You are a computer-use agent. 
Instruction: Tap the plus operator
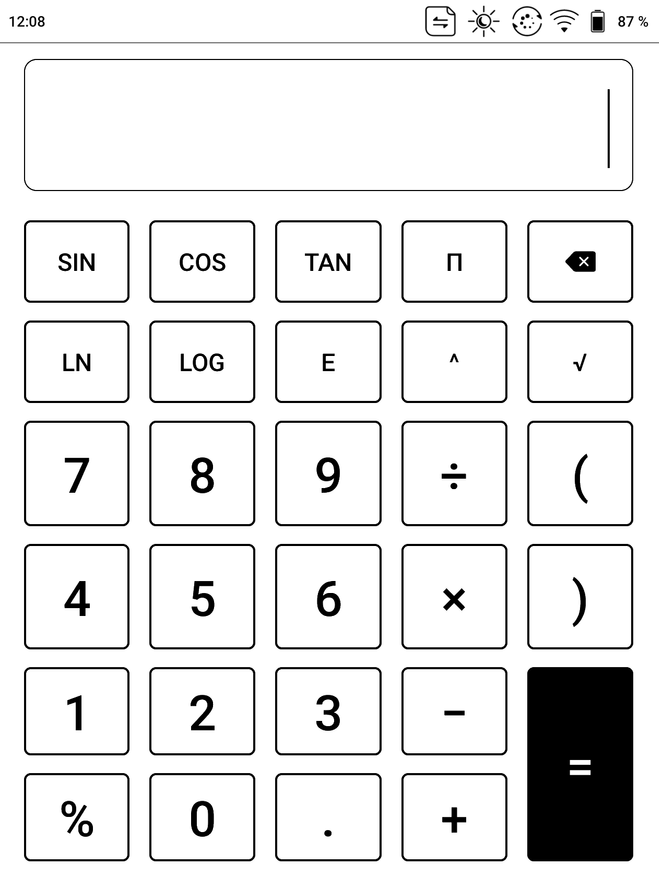[454, 818]
